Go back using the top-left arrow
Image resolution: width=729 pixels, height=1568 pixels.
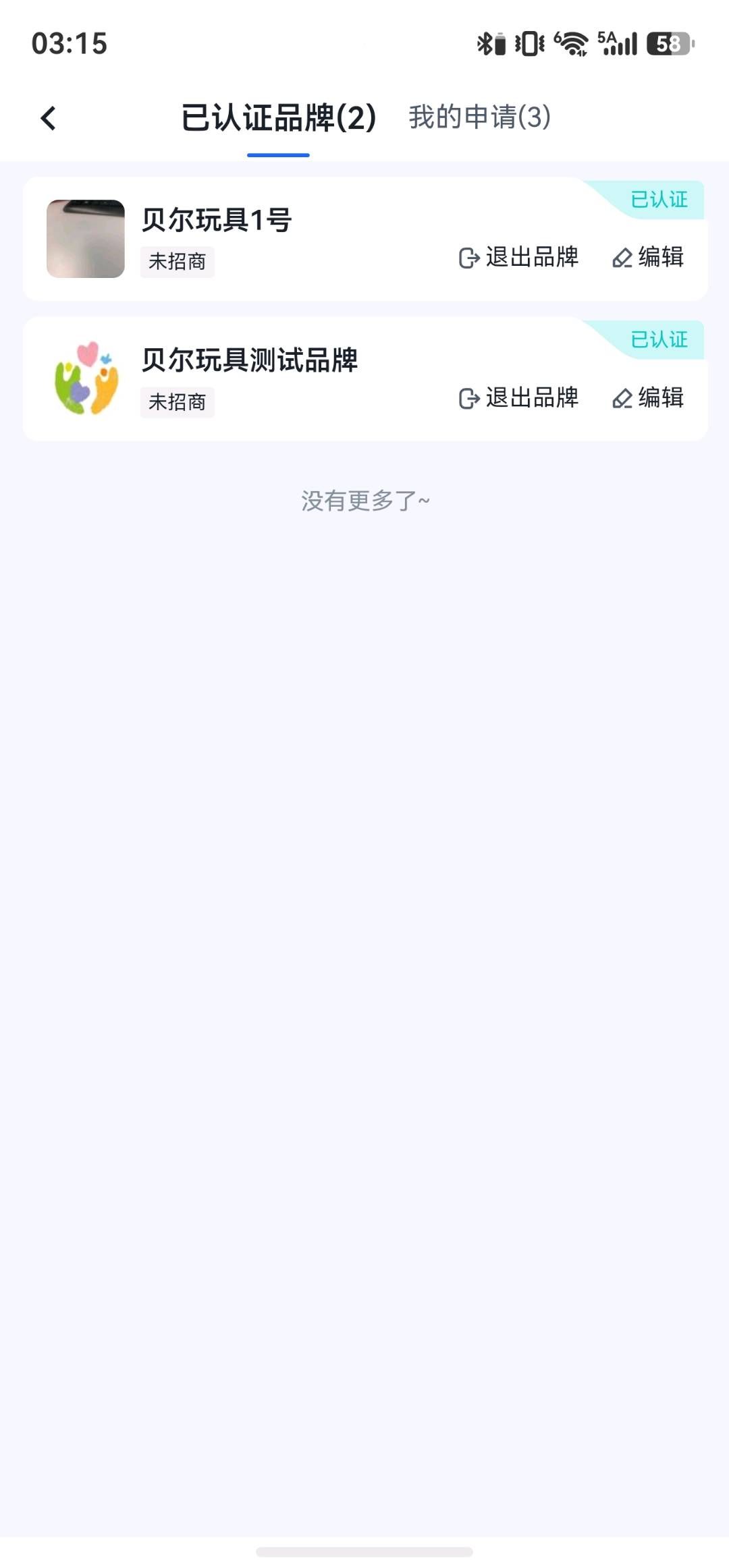pyautogui.click(x=49, y=118)
